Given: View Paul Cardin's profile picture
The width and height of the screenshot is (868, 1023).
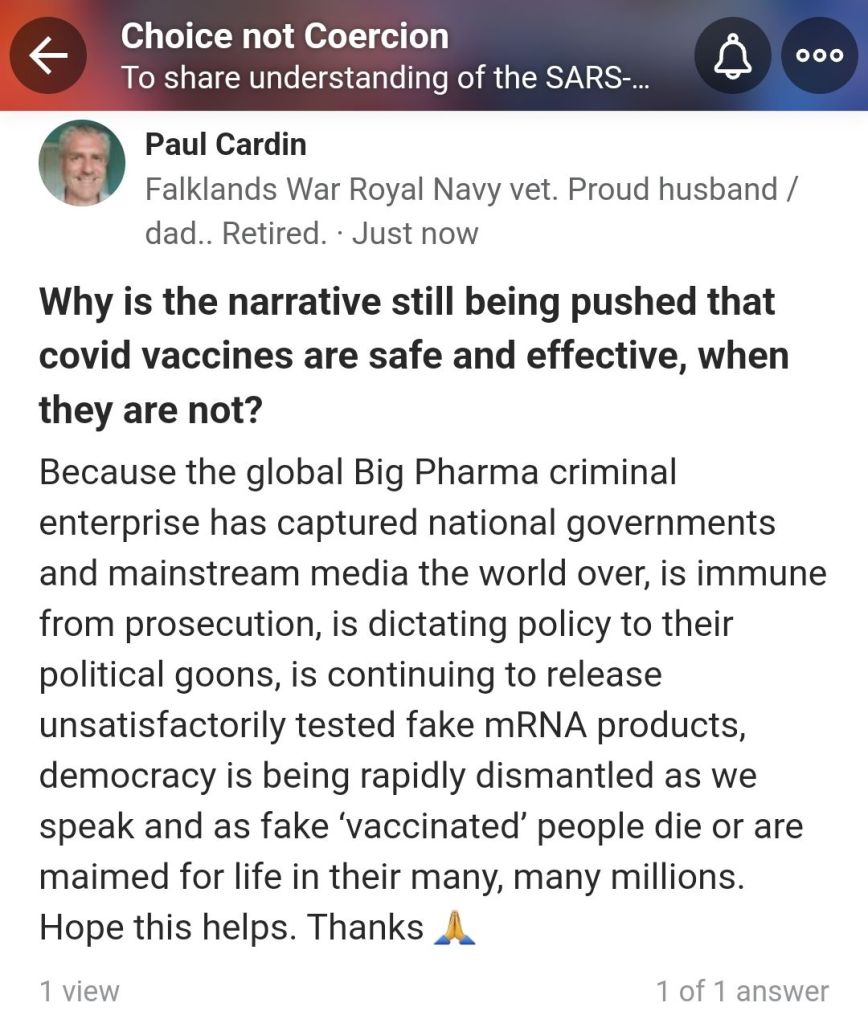Looking at the screenshot, I should 82,163.
